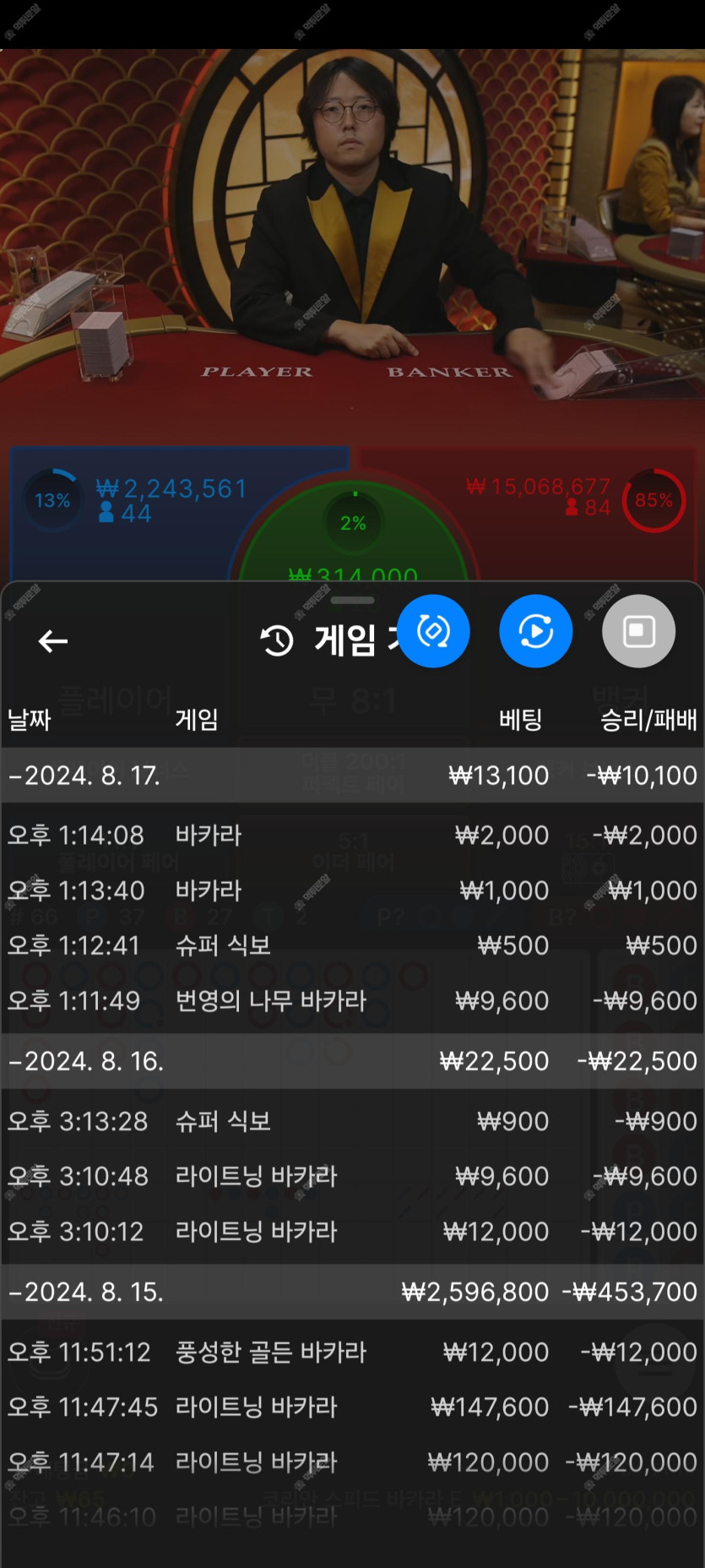
Task: Tap the blue rotate-screen floating button
Action: pos(433,631)
